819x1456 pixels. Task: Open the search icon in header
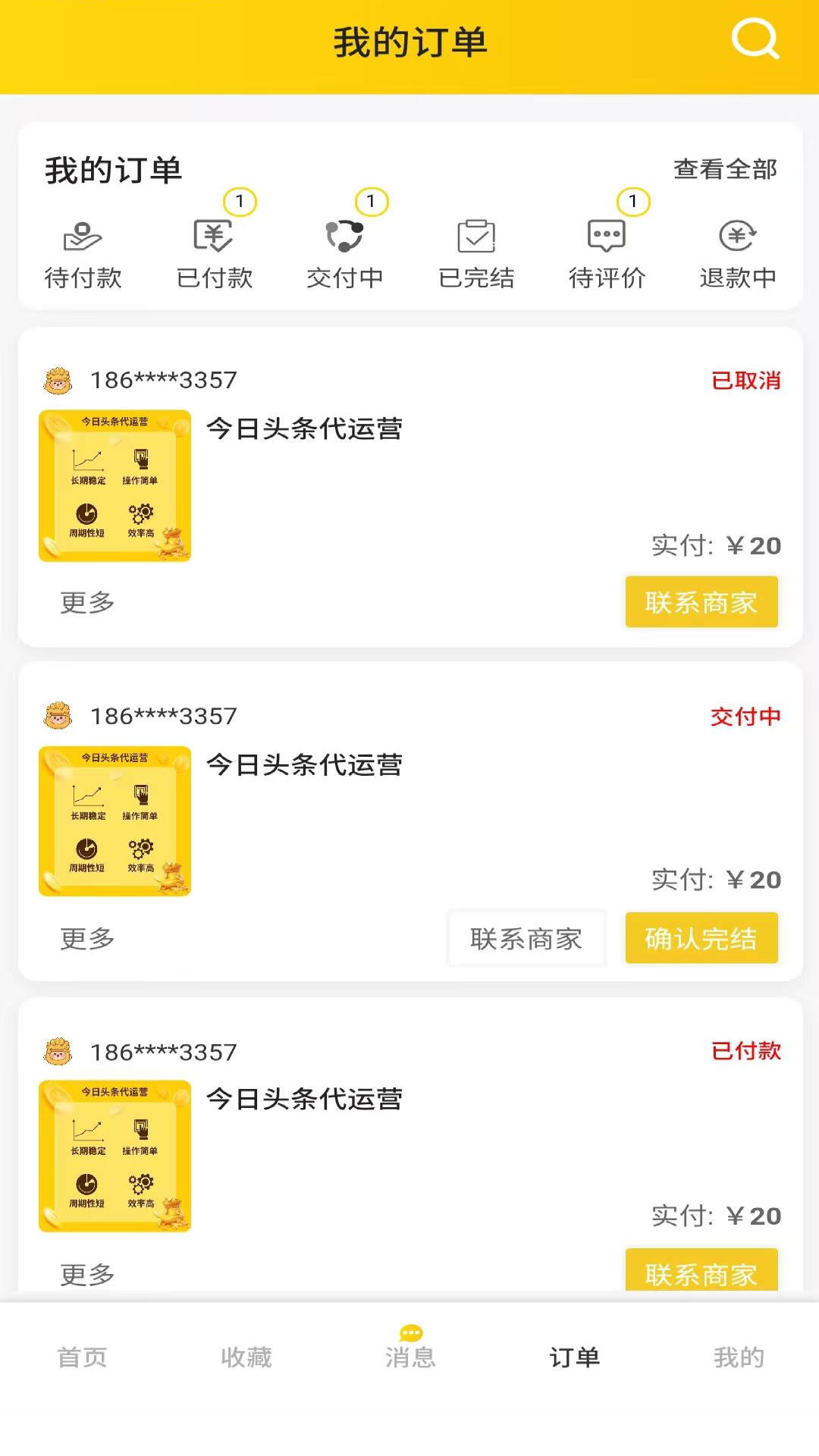(755, 39)
